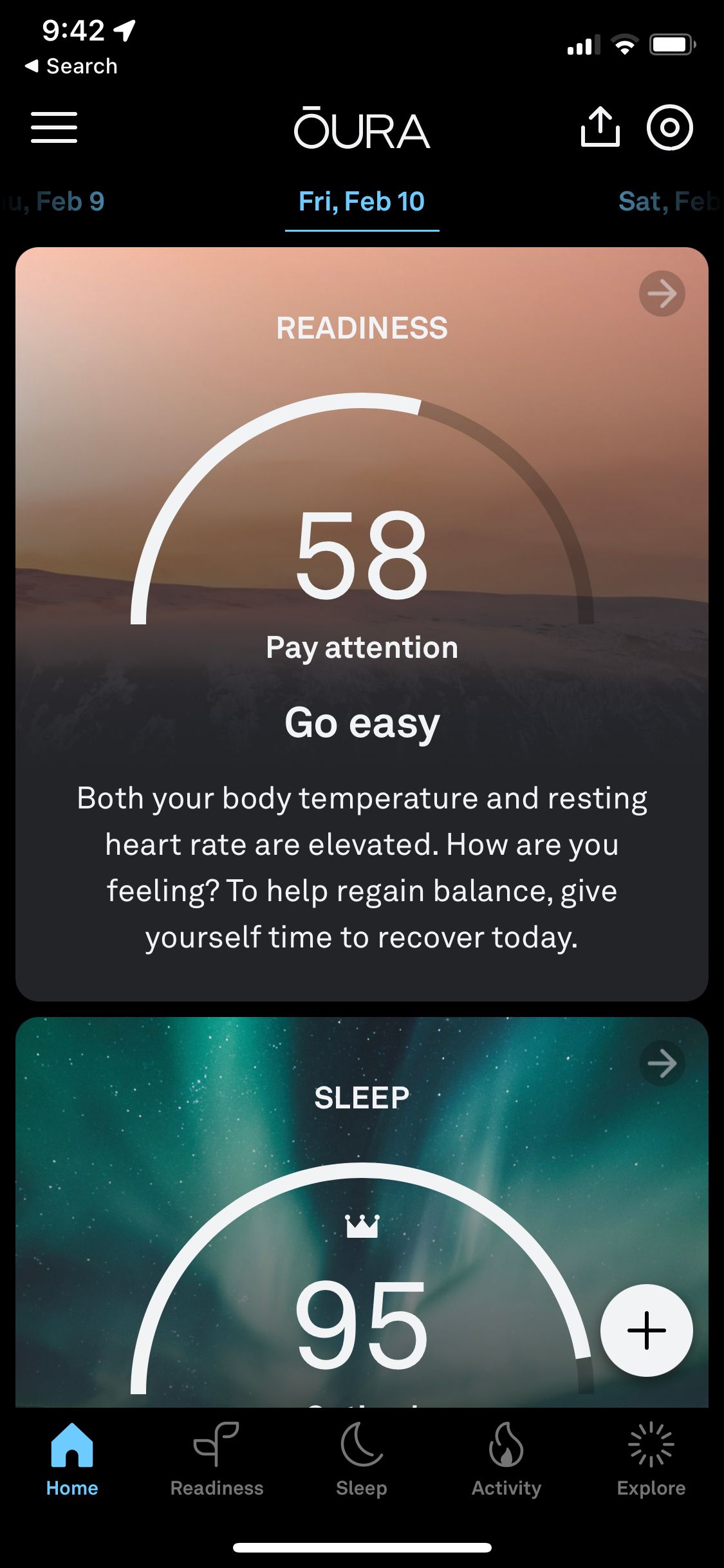Stay on the Home tab

pos(72,1460)
